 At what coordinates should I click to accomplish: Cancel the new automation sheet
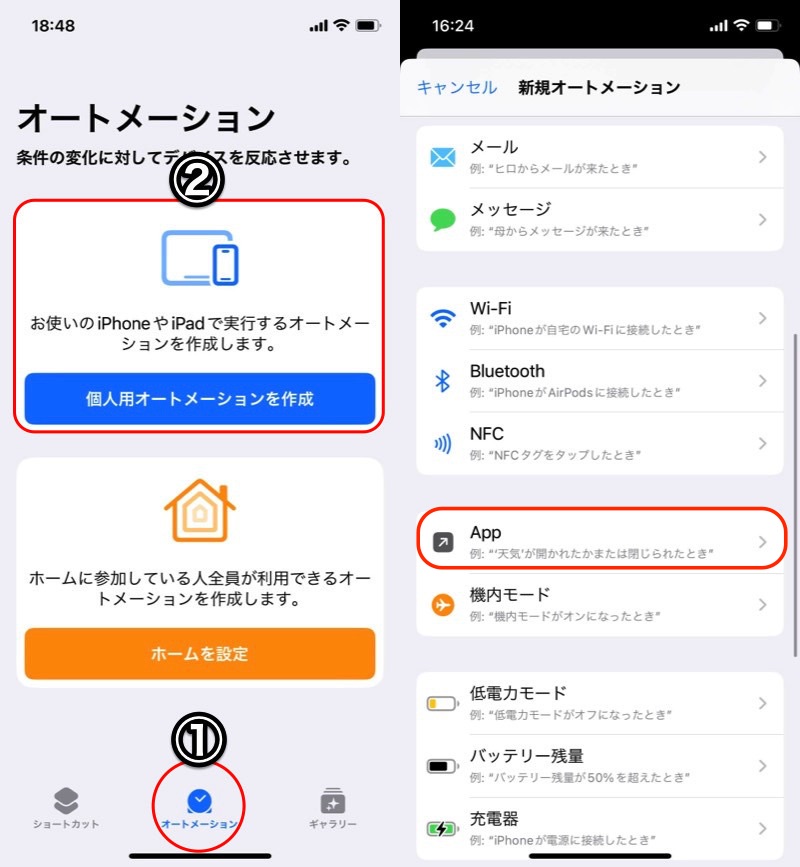[x=456, y=87]
